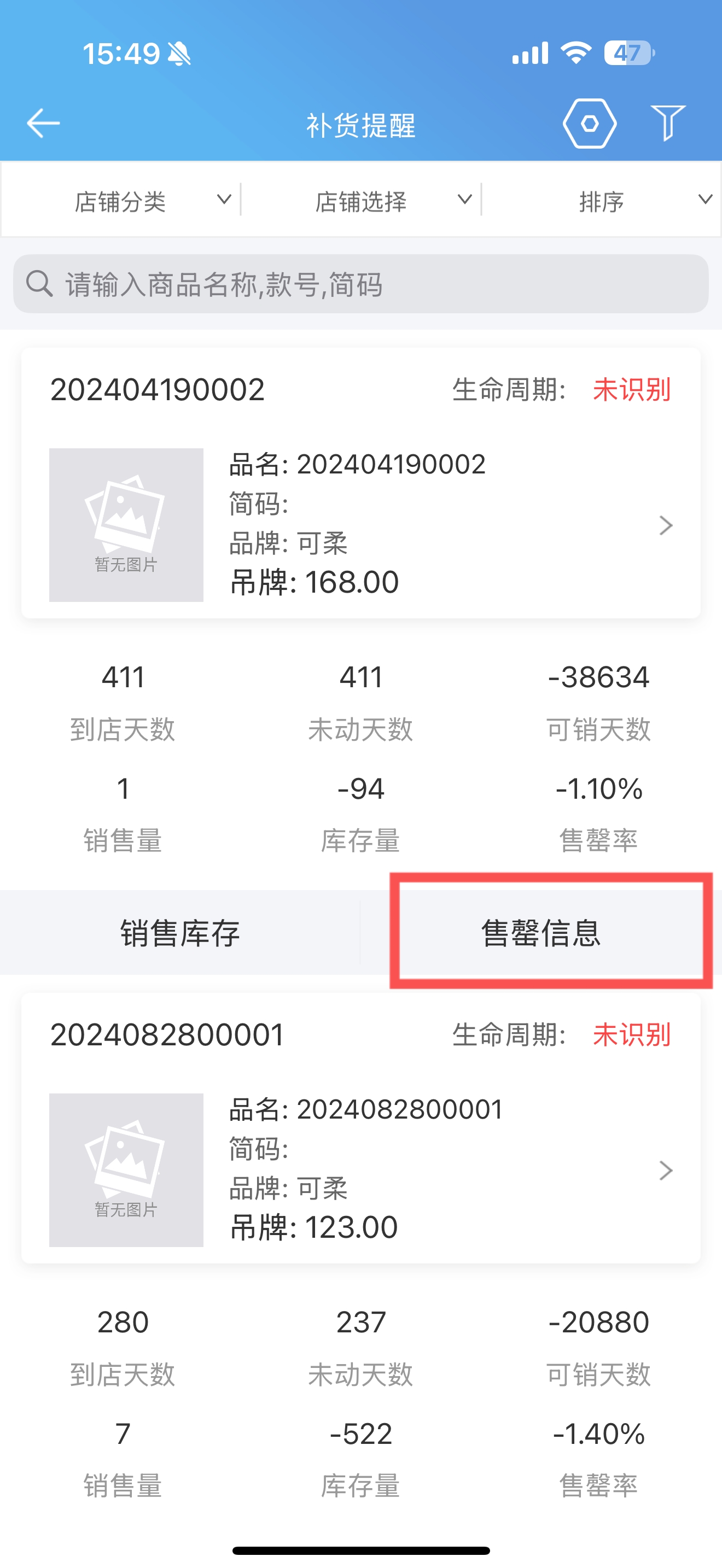This screenshot has height=1568, width=722.
Task: Expand the 店铺选择 dropdown
Action: pos(361,200)
